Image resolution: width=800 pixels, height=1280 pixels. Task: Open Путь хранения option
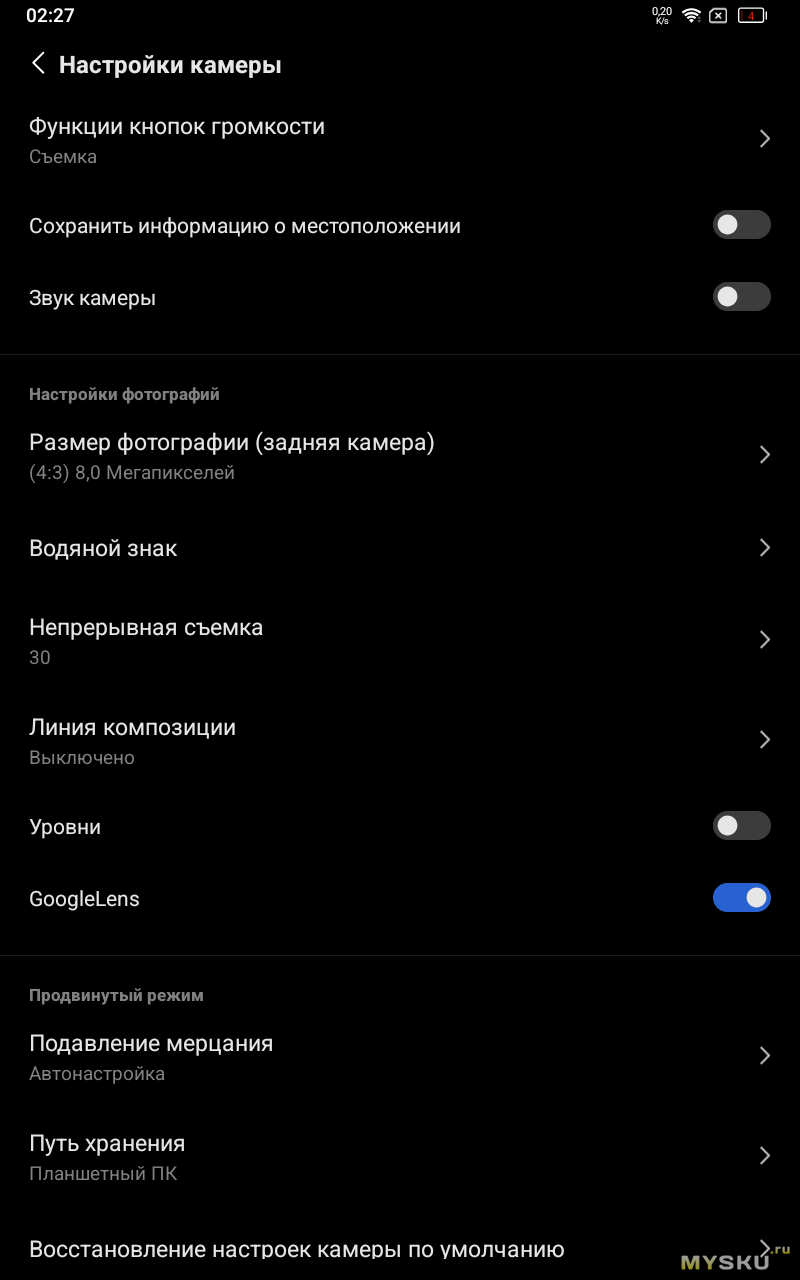[400, 1156]
